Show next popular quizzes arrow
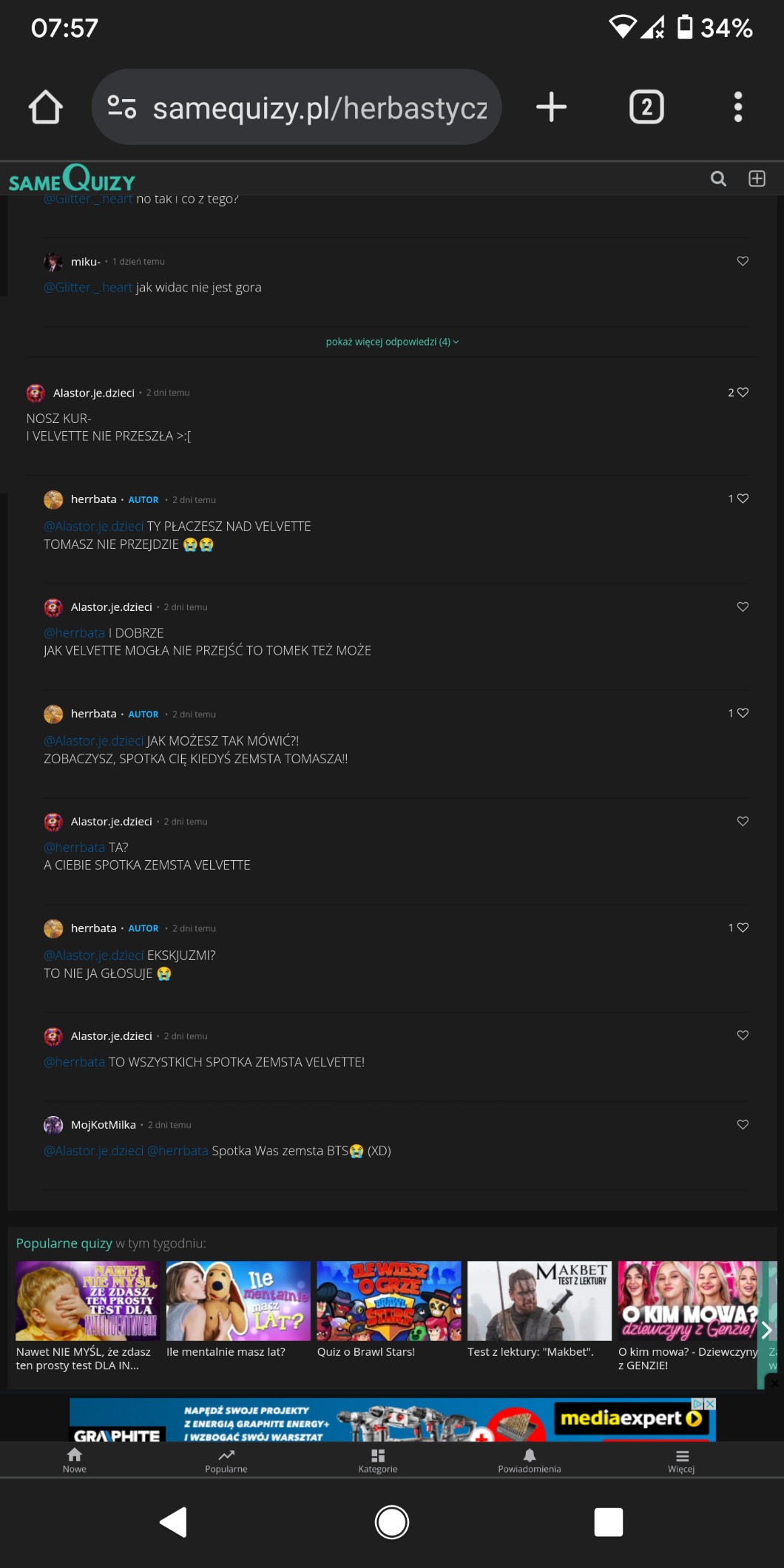The height and width of the screenshot is (1568, 784). click(x=766, y=1330)
